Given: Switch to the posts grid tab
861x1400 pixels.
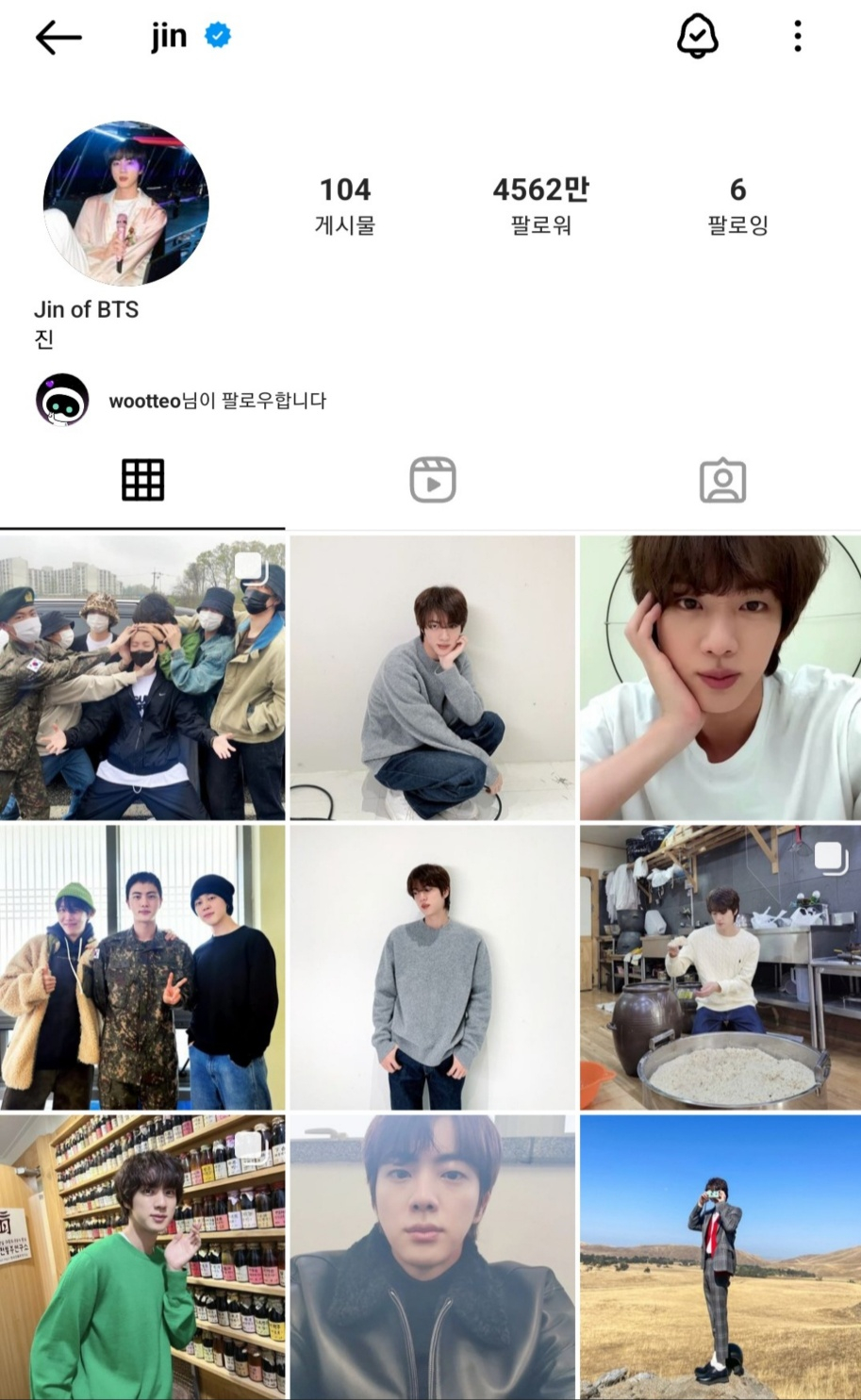Looking at the screenshot, I should (x=142, y=480).
